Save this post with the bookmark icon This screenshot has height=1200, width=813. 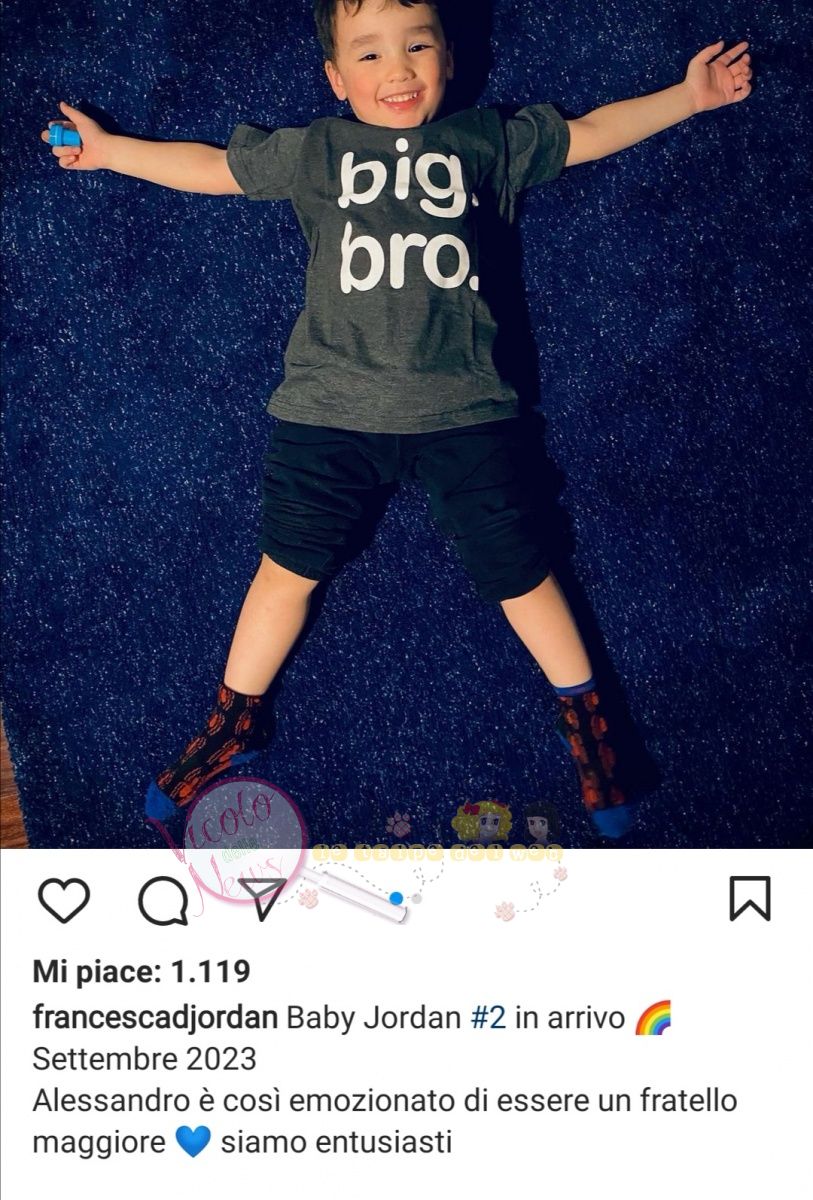pyautogui.click(x=749, y=898)
